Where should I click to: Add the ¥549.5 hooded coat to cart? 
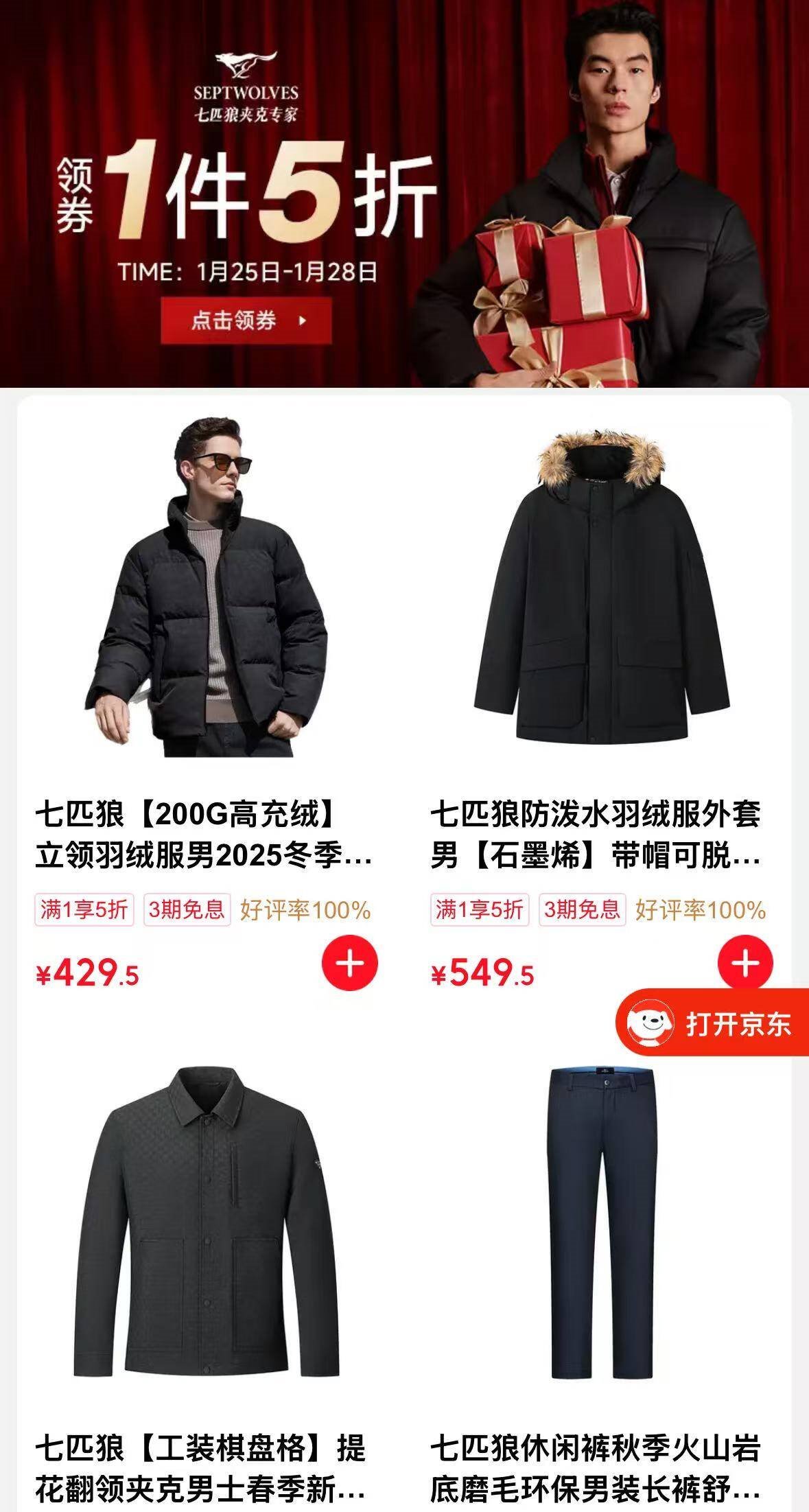(x=745, y=963)
